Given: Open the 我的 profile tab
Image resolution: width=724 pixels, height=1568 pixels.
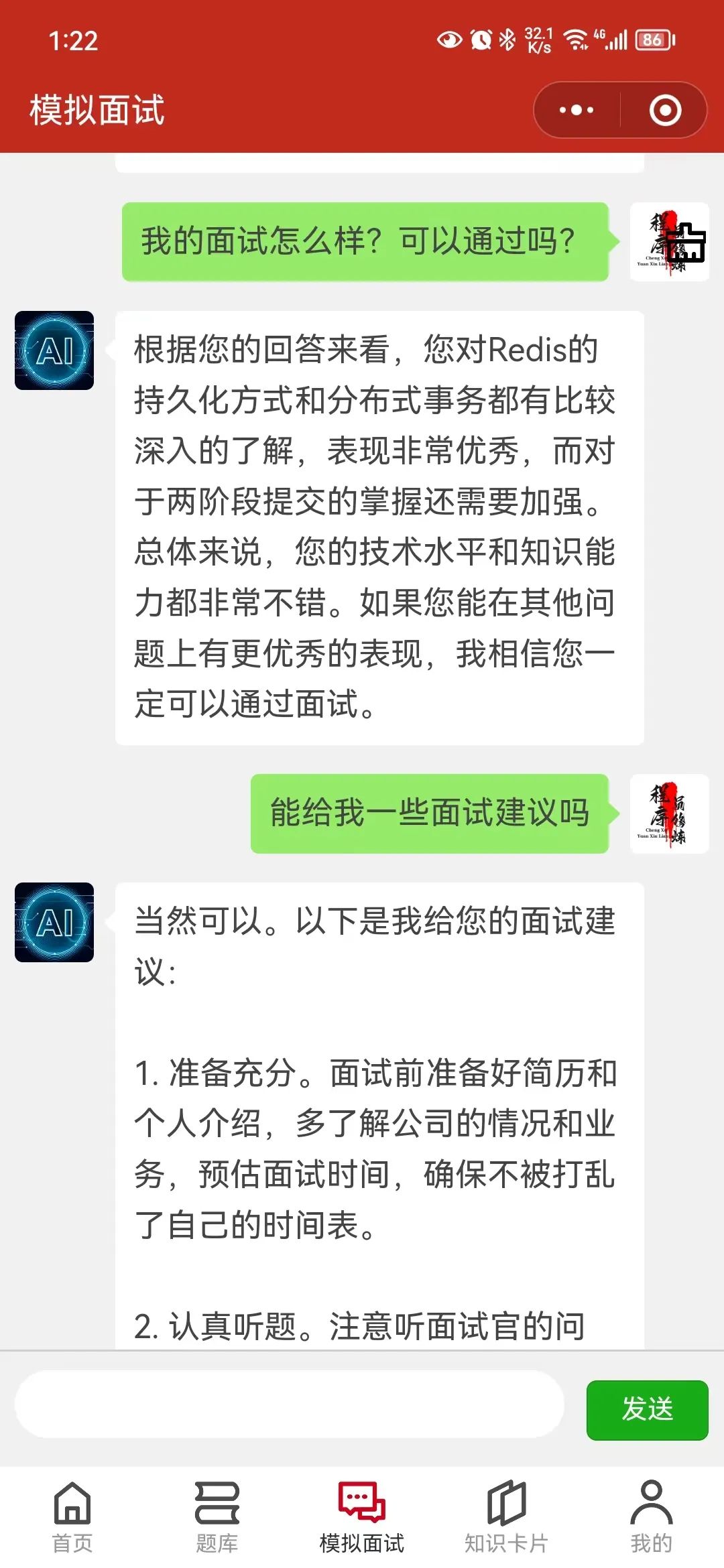Looking at the screenshot, I should (650, 1516).
